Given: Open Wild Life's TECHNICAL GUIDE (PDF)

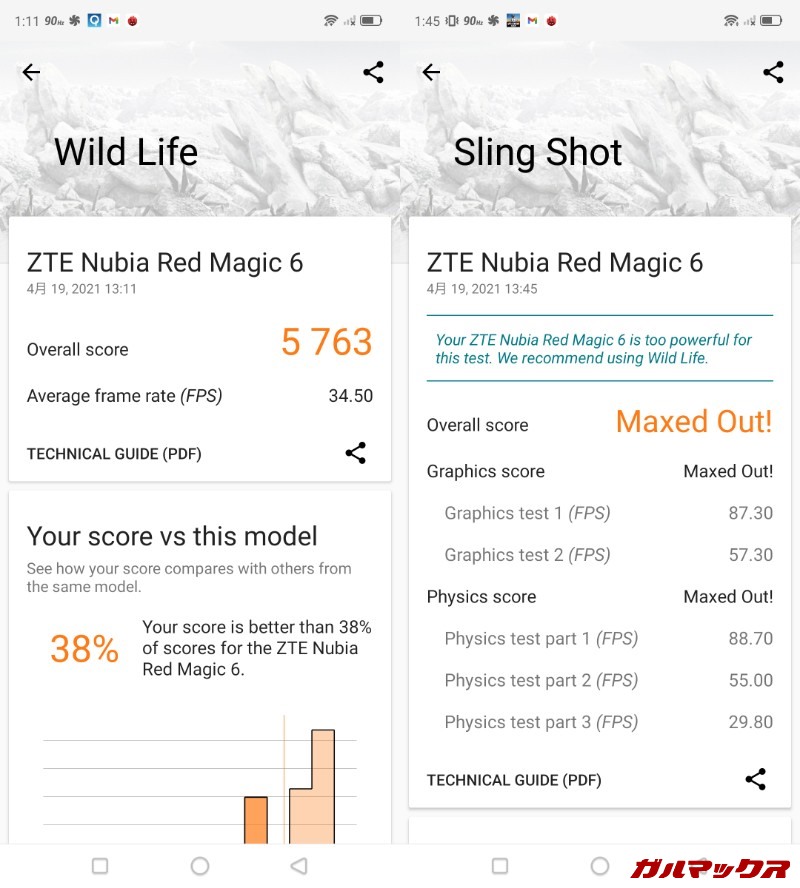Looking at the screenshot, I should [114, 454].
